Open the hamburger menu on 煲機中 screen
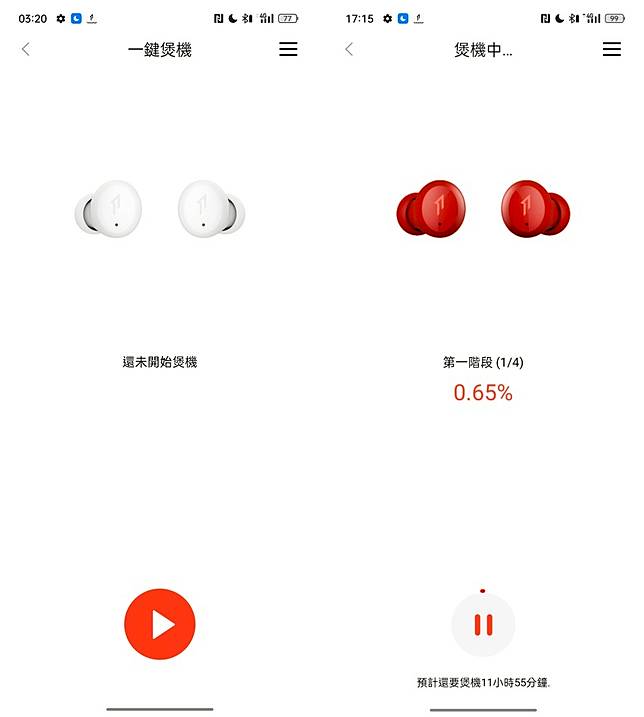Viewport: 644px width, 717px height. (611, 49)
